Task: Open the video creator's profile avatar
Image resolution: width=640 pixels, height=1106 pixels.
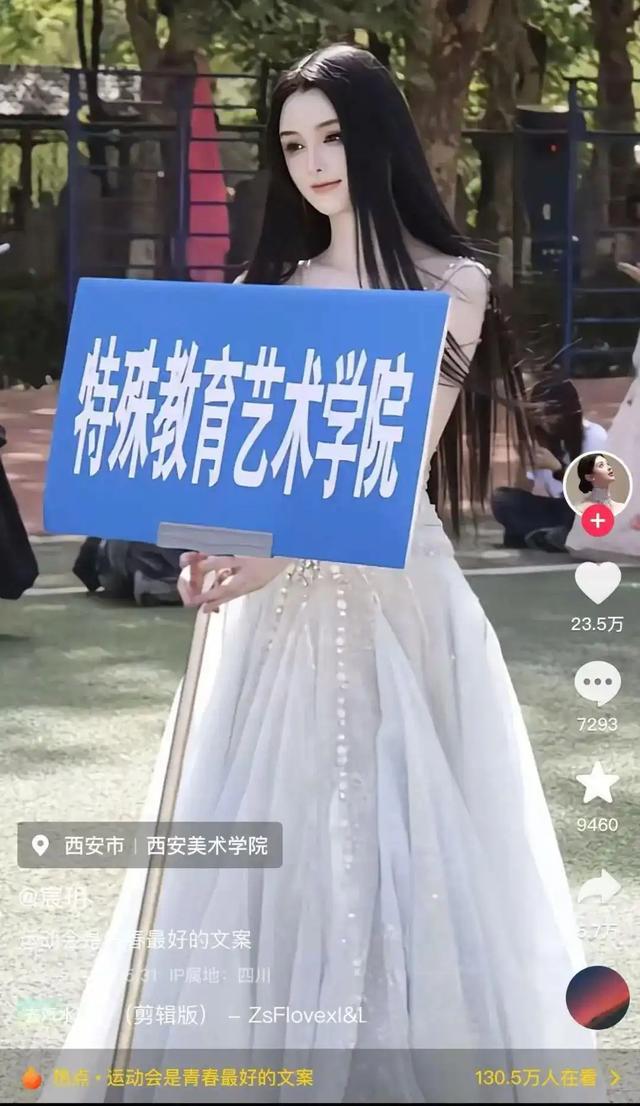Action: tap(597, 482)
